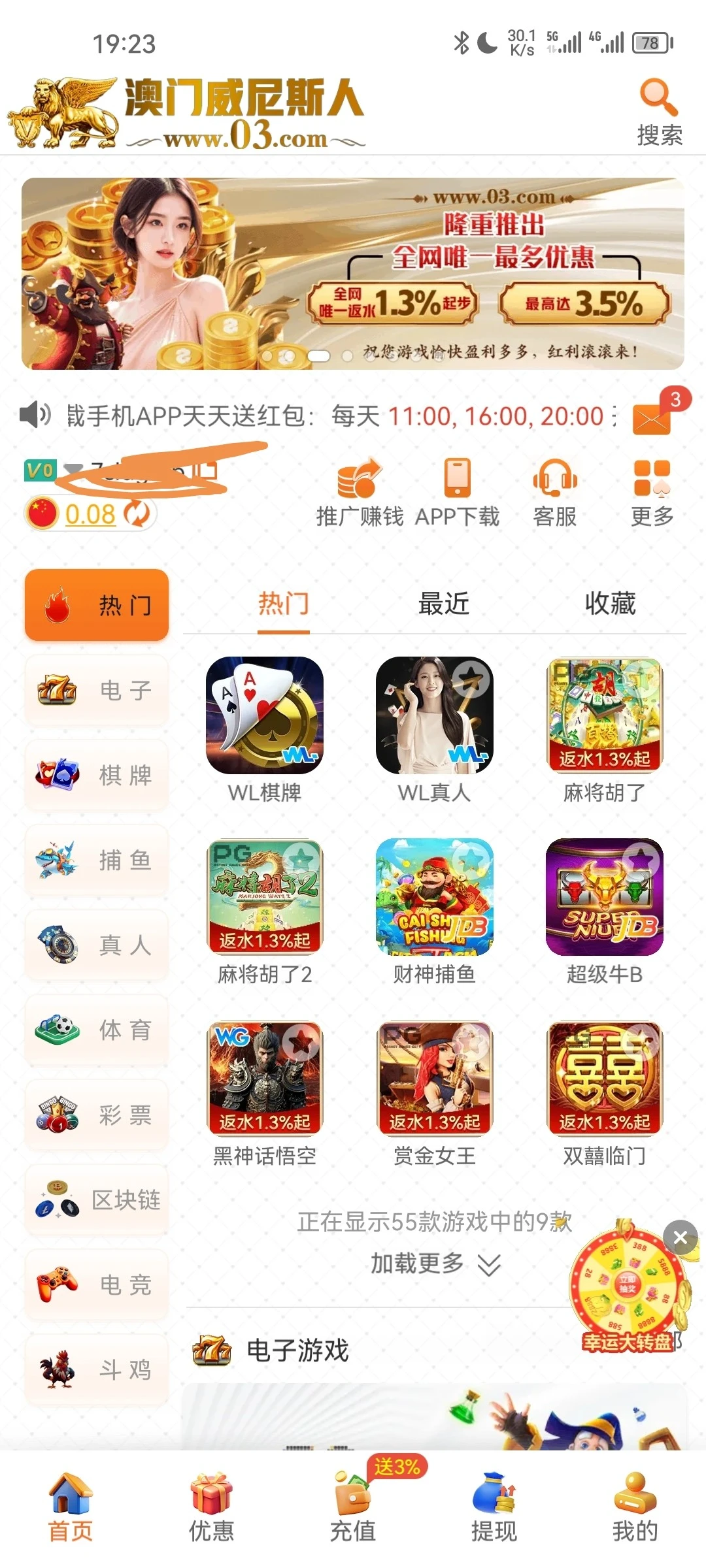Select the 捕鱼 category
This screenshot has height=1568, width=706.
pos(97,860)
